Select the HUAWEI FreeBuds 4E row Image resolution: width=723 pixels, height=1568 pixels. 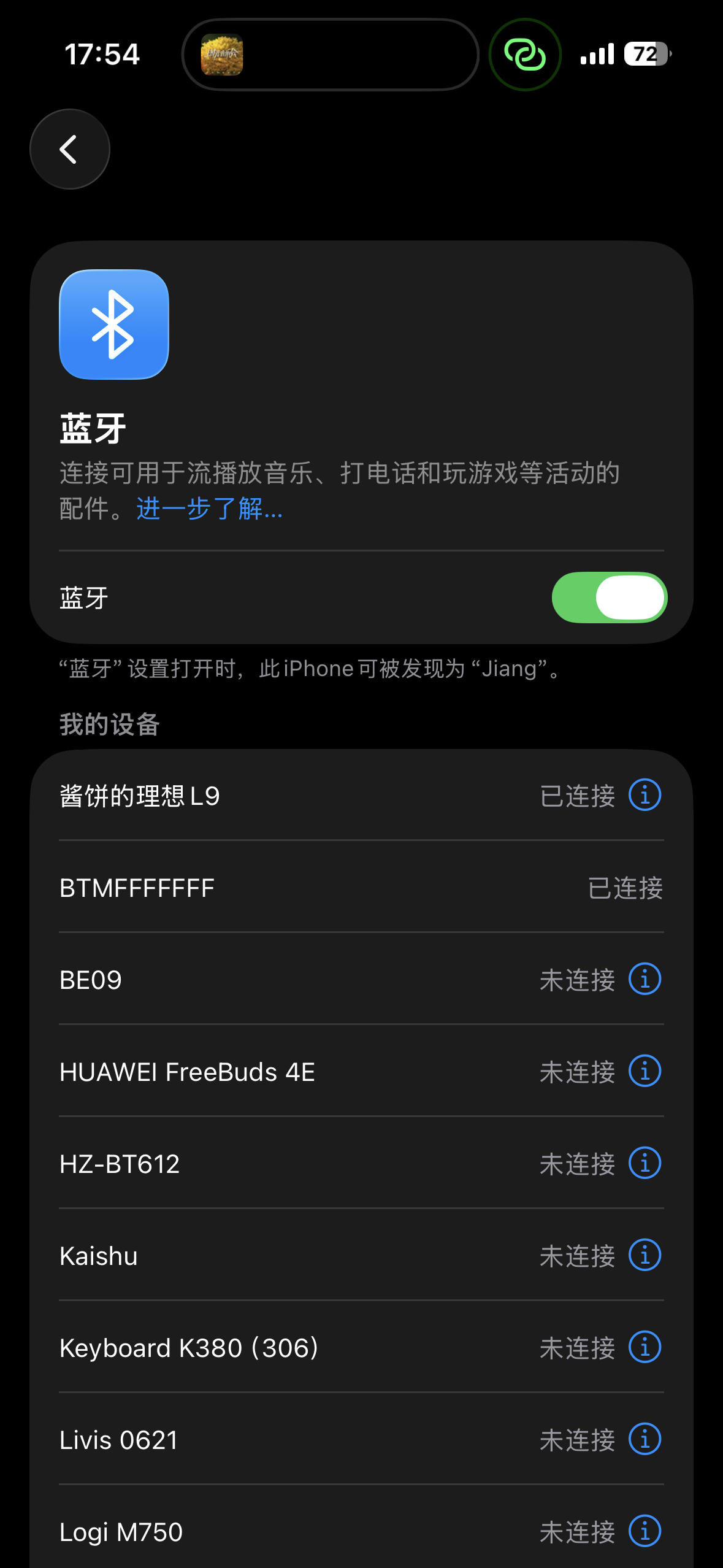tap(245, 1072)
